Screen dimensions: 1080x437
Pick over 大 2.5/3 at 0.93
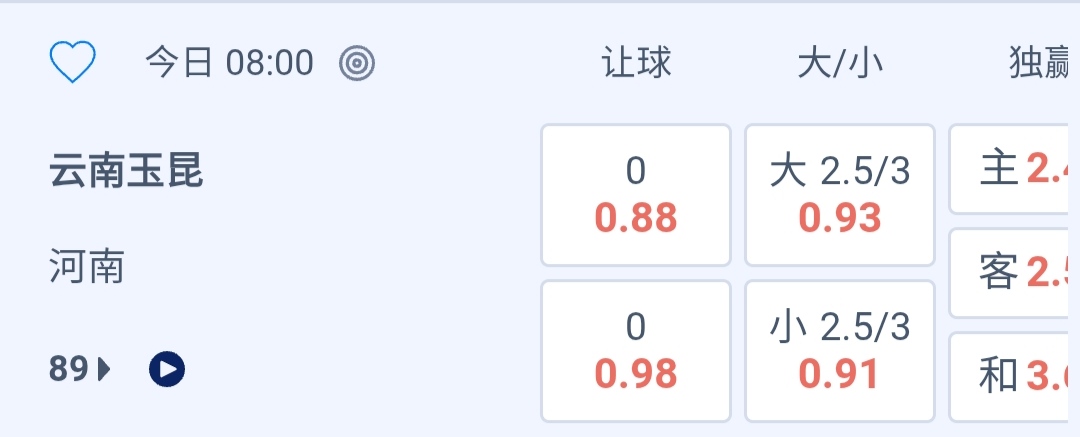pyautogui.click(x=840, y=195)
